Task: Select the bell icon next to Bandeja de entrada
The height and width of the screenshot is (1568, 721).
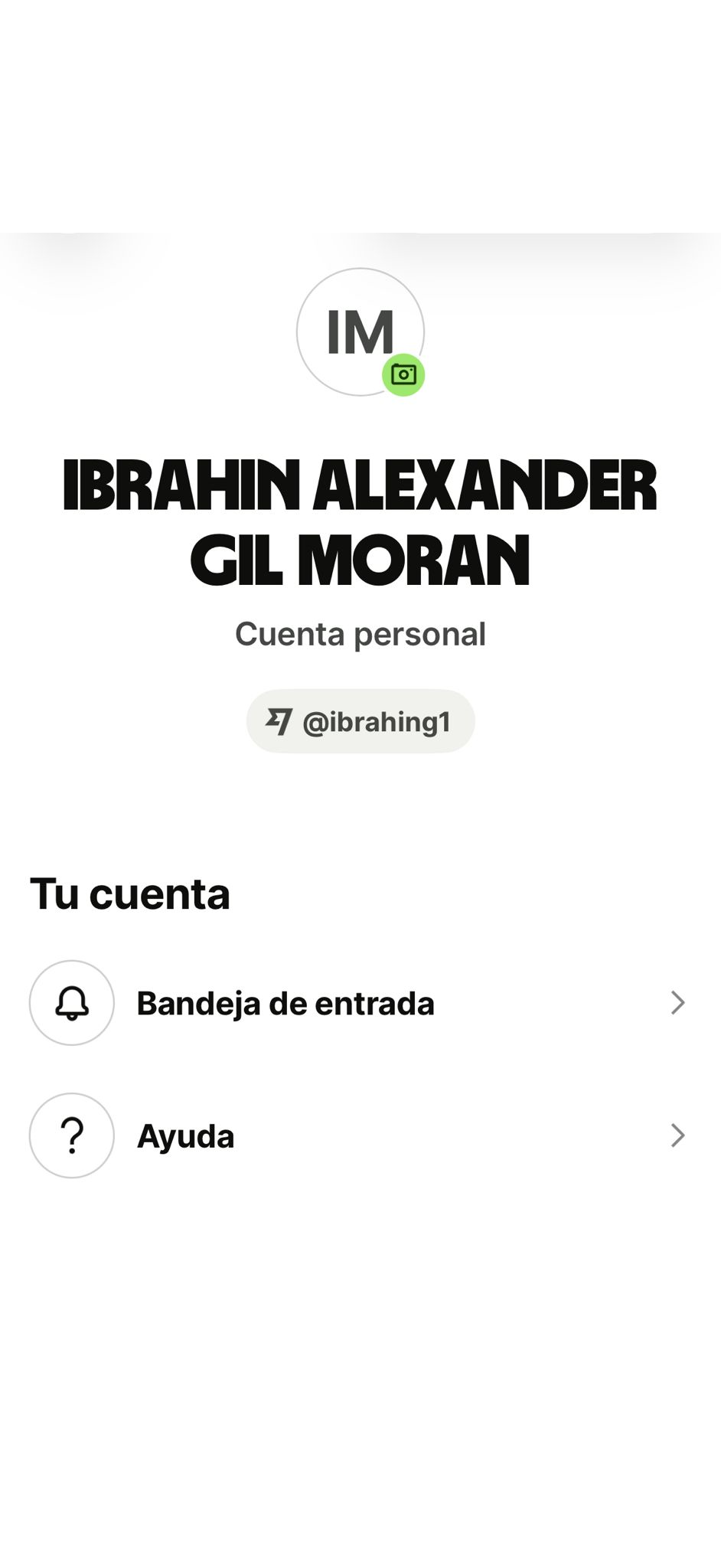Action: click(x=71, y=1003)
